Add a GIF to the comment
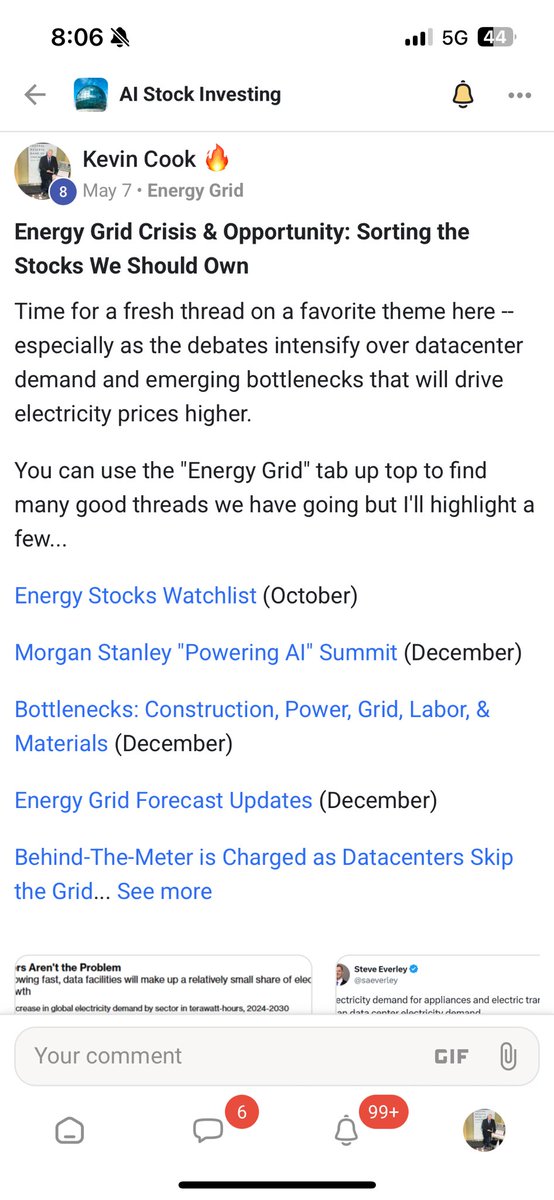The width and height of the screenshot is (554, 1200). click(451, 1056)
